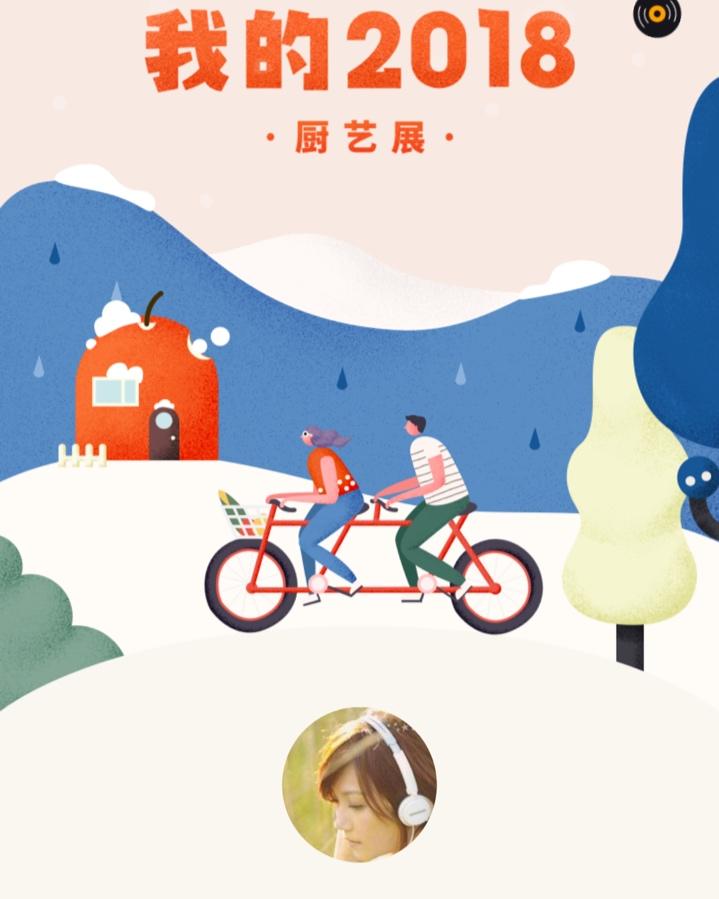Toggle the background music vinyl icon
Screen dimensions: 719x899
(x=656, y=14)
